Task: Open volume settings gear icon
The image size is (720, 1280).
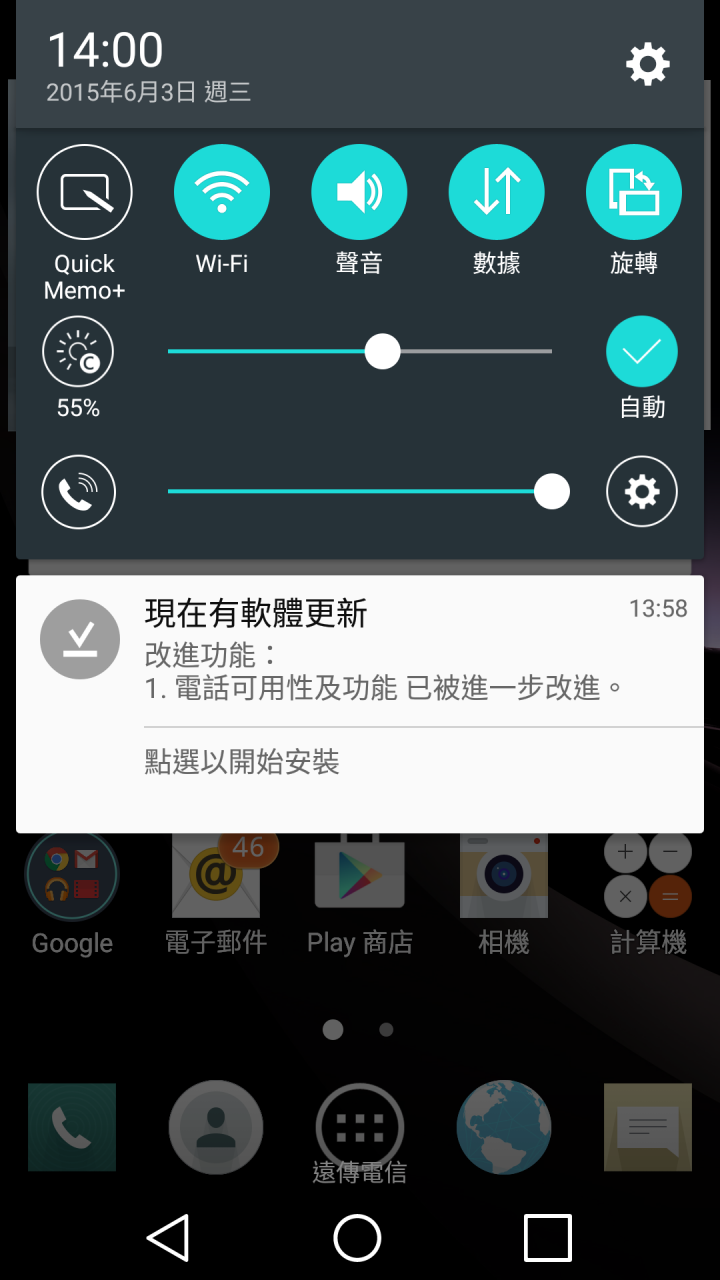Action: (x=641, y=492)
